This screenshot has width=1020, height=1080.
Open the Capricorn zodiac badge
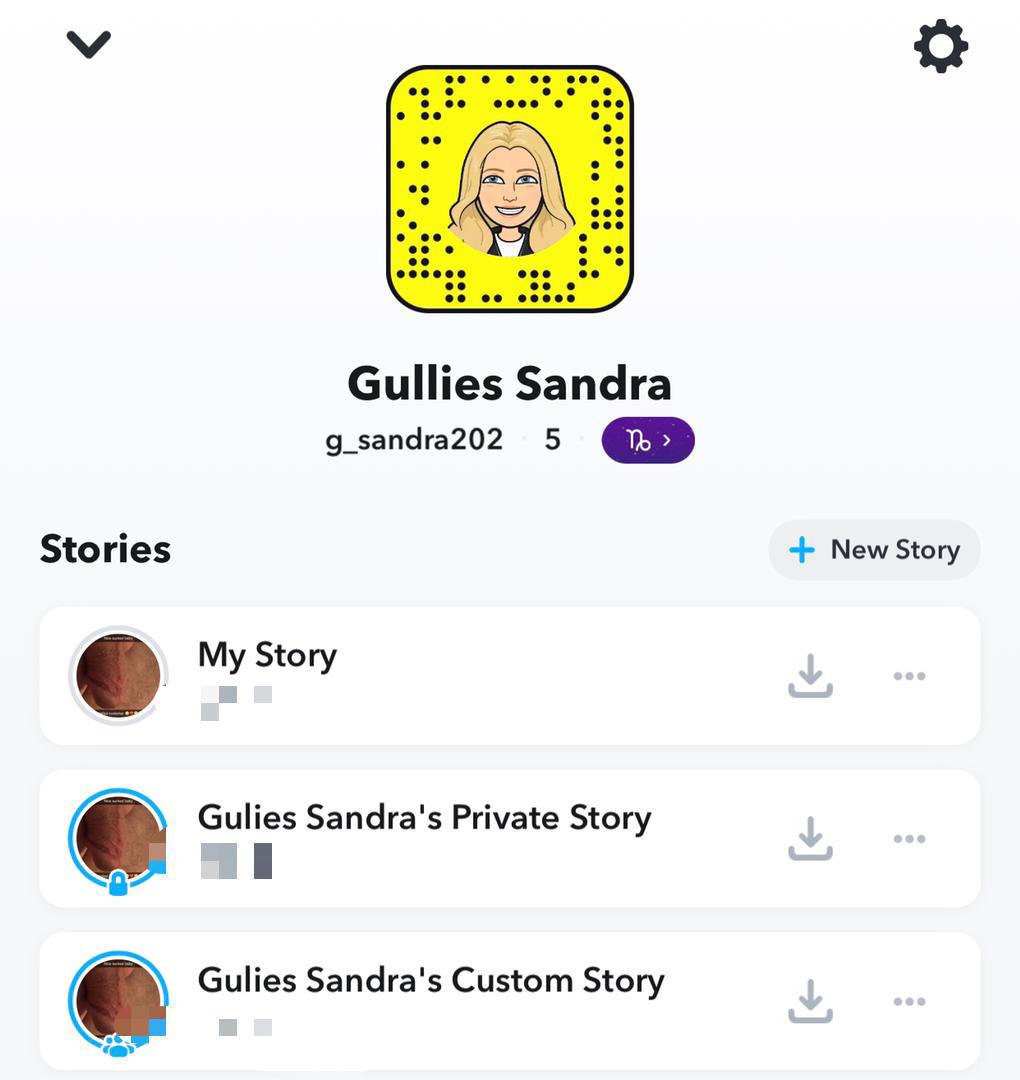[647, 440]
